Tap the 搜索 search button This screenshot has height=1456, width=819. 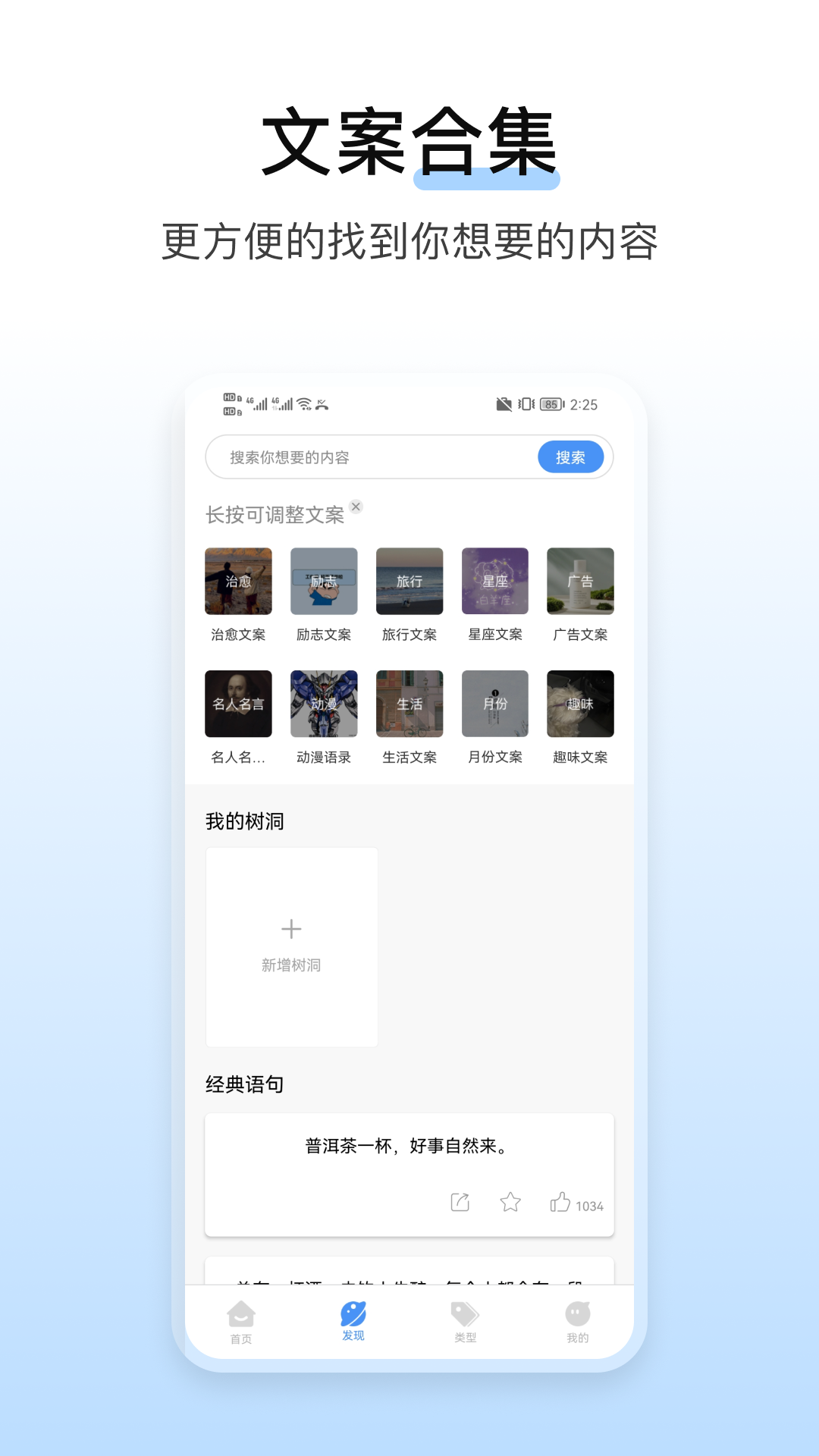pos(570,457)
